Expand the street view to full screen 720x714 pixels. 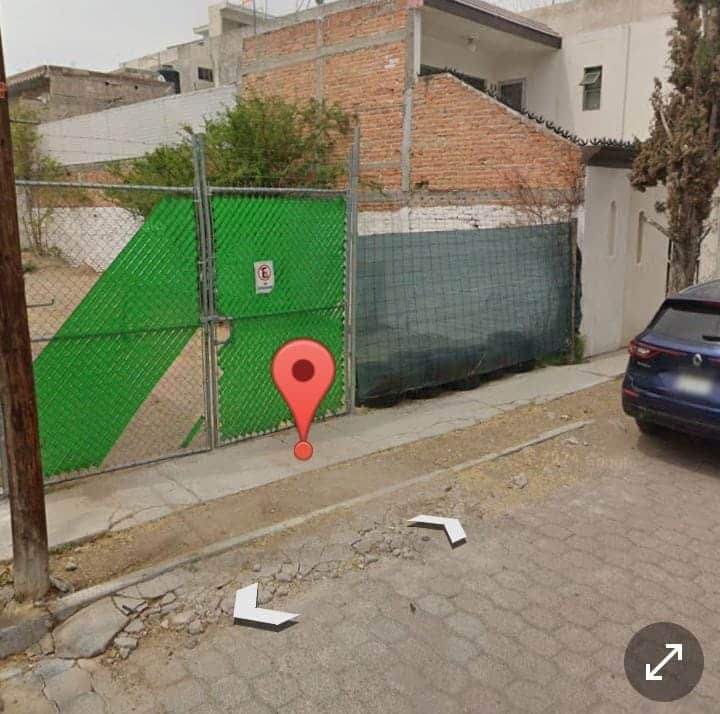coord(663,661)
